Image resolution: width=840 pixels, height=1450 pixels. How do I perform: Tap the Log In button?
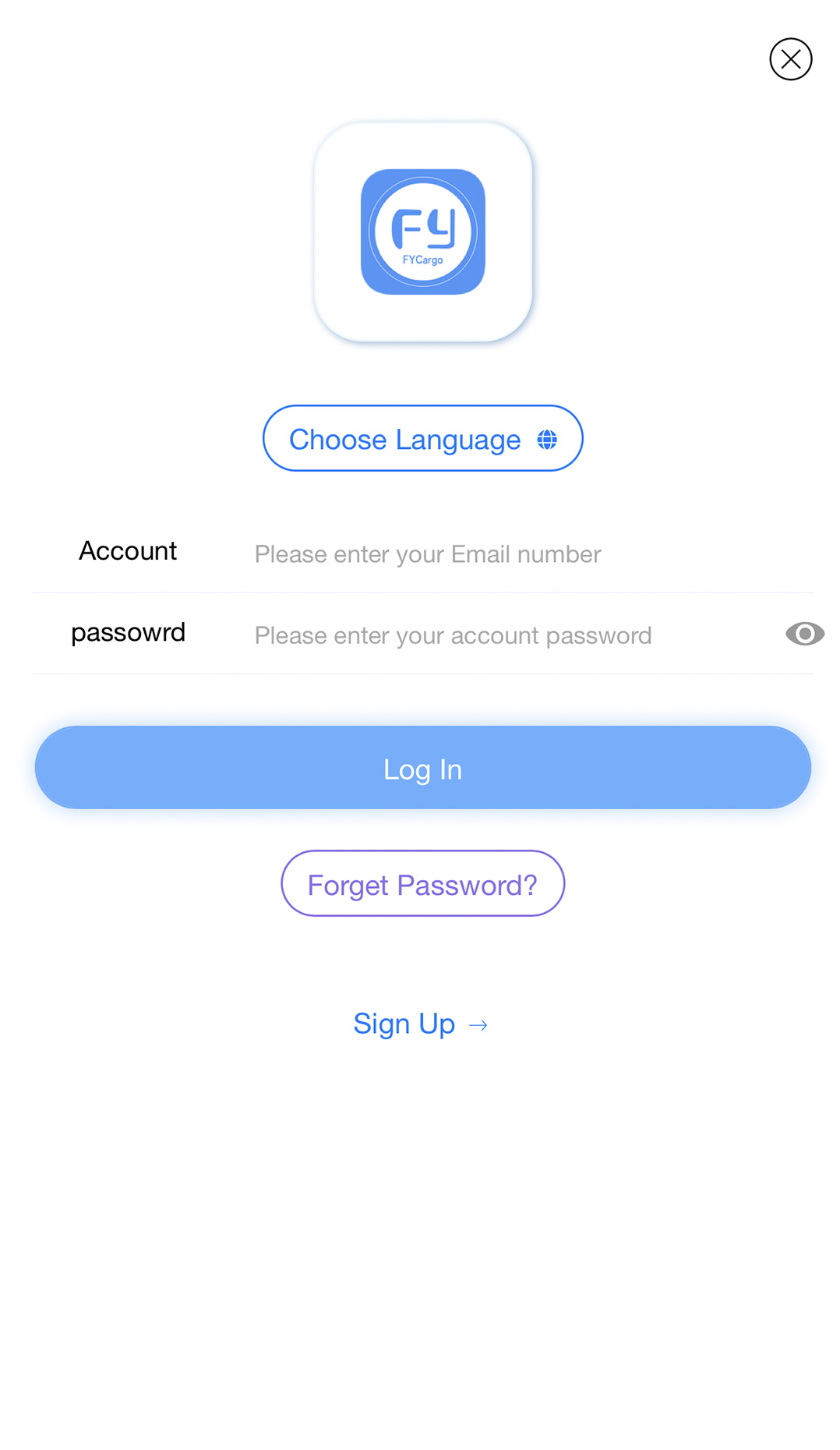(422, 768)
